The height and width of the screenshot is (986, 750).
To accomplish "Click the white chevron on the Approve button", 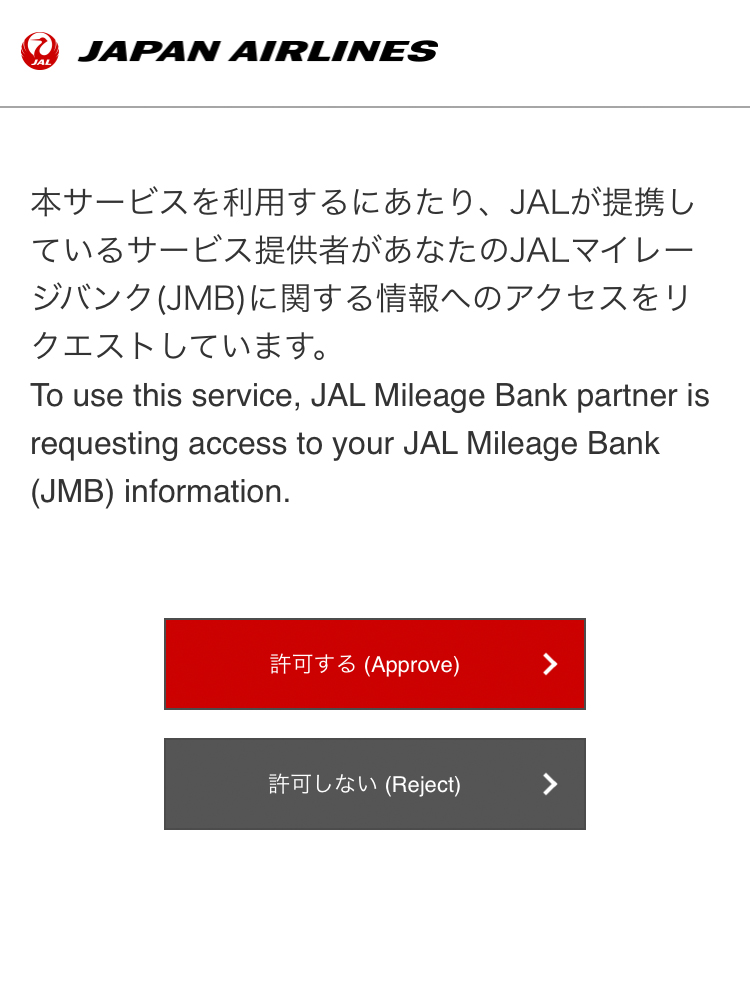I will tap(549, 664).
